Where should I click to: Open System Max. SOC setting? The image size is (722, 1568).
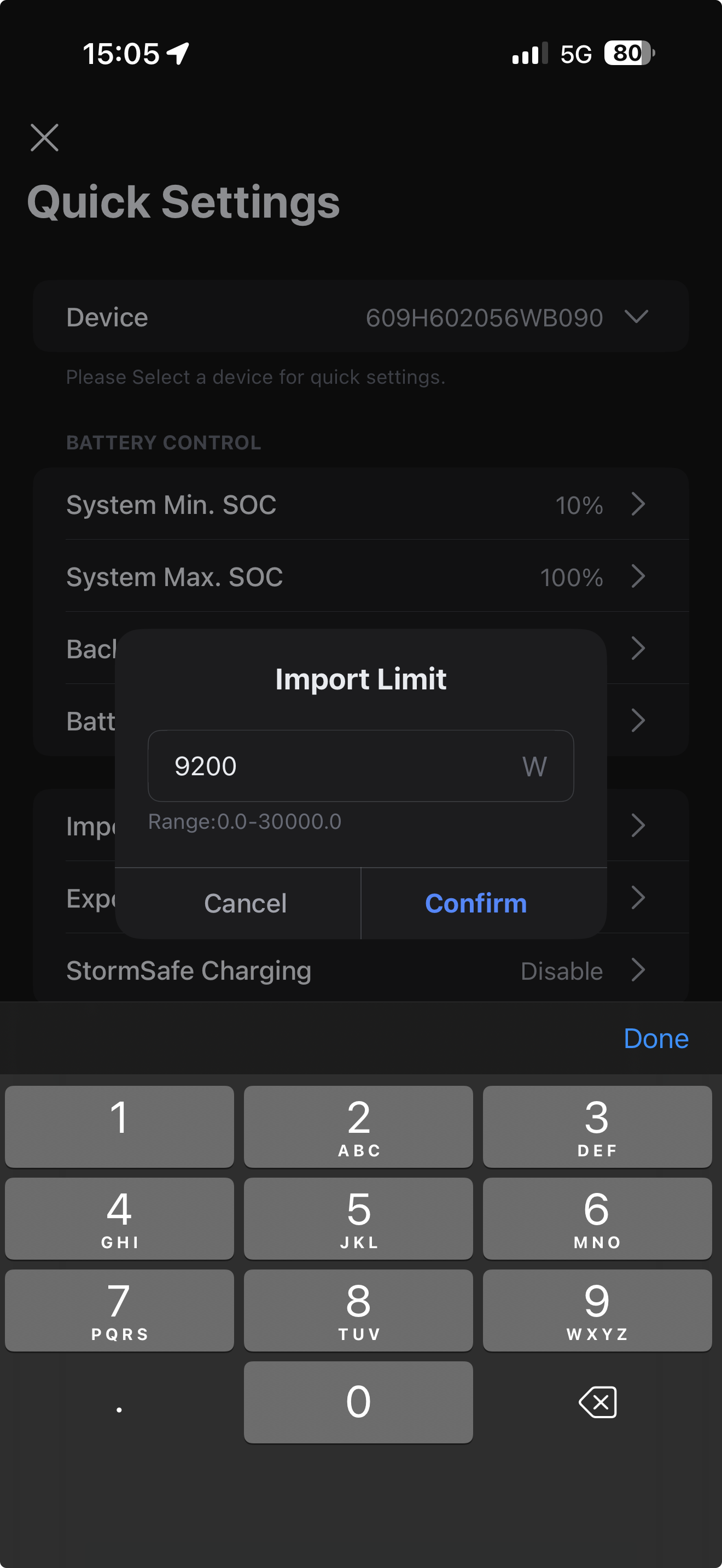click(360, 576)
